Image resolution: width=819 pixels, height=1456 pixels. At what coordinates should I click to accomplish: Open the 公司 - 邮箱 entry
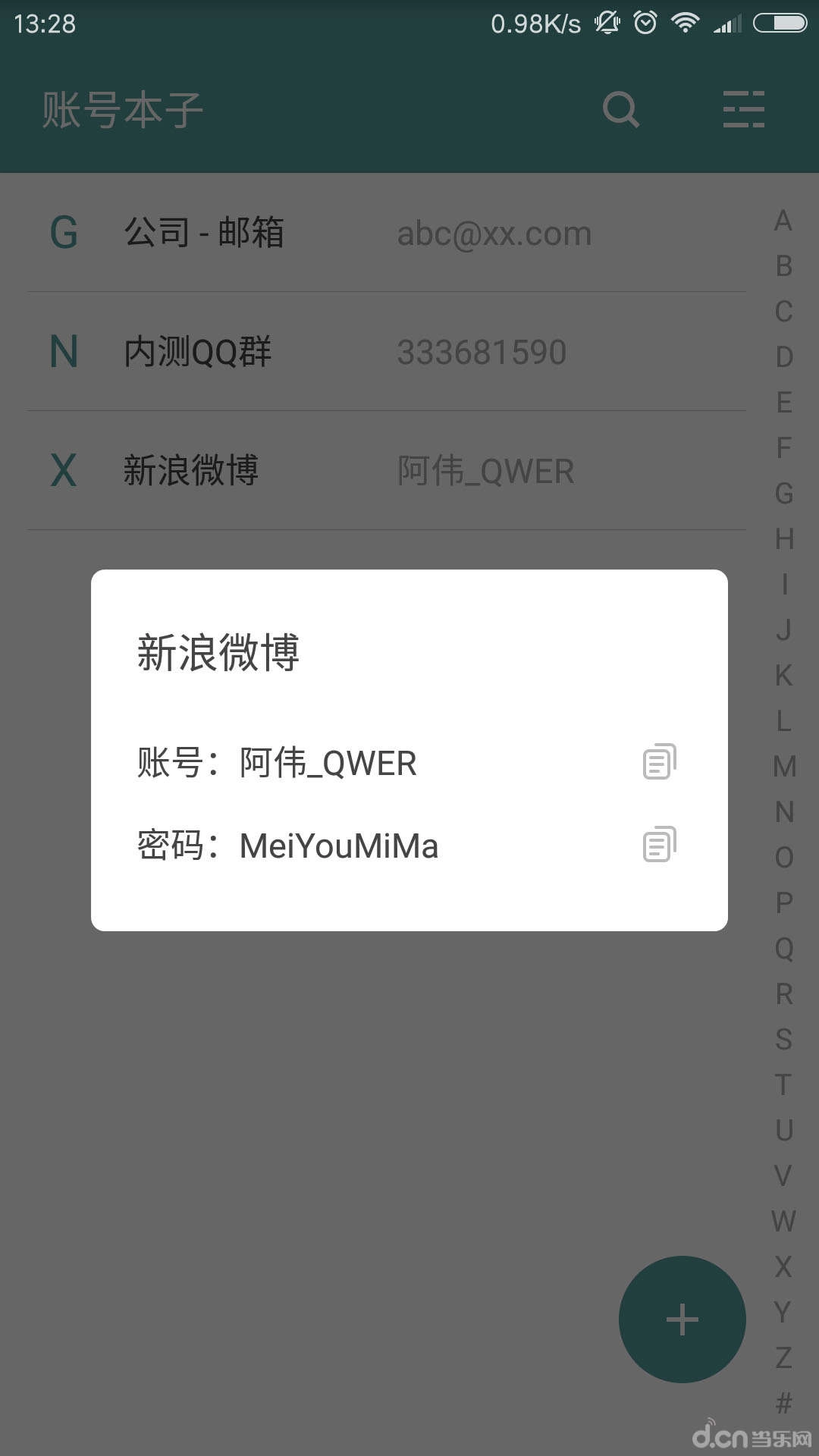(x=387, y=233)
